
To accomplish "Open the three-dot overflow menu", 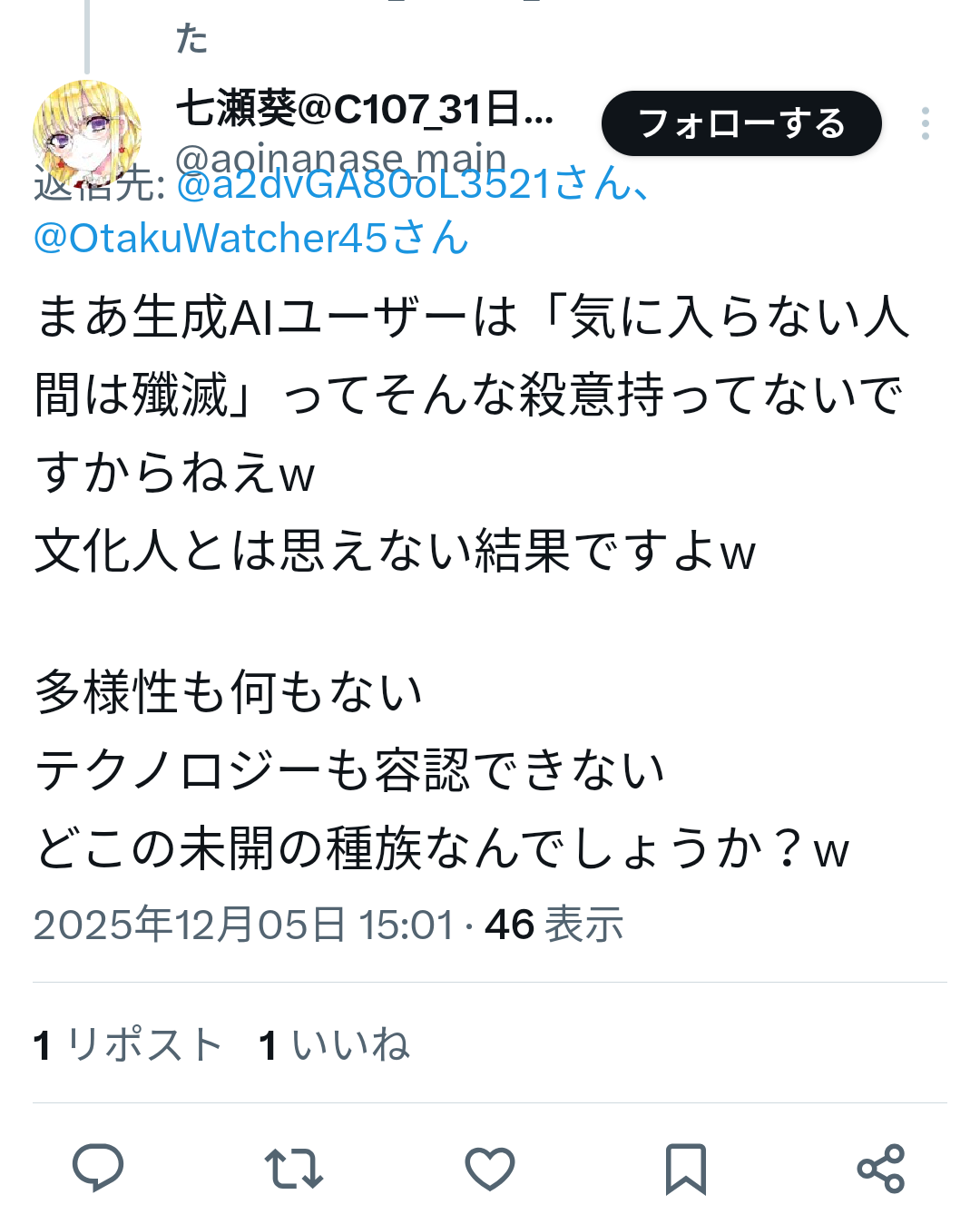I will tap(925, 123).
